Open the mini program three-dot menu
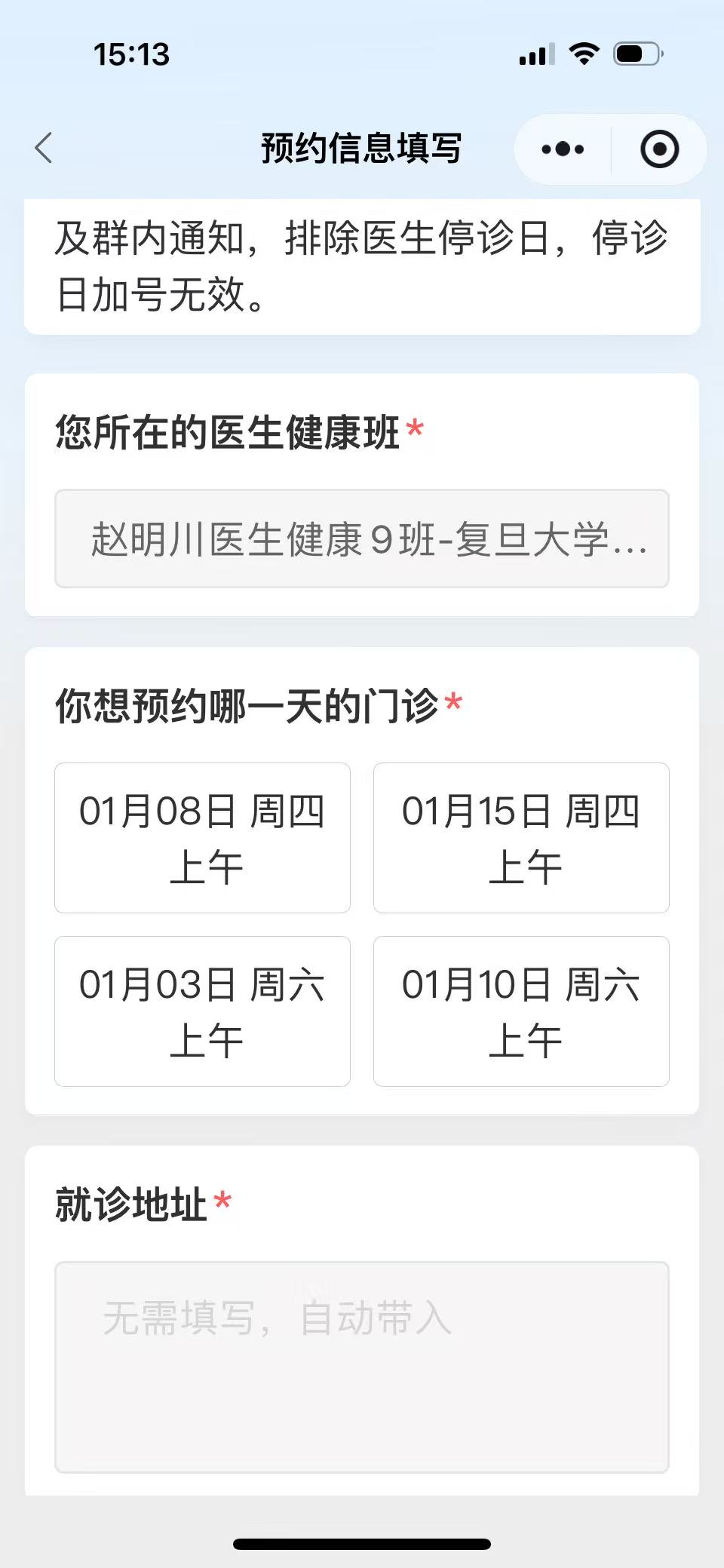The width and height of the screenshot is (724, 1568). click(x=563, y=149)
